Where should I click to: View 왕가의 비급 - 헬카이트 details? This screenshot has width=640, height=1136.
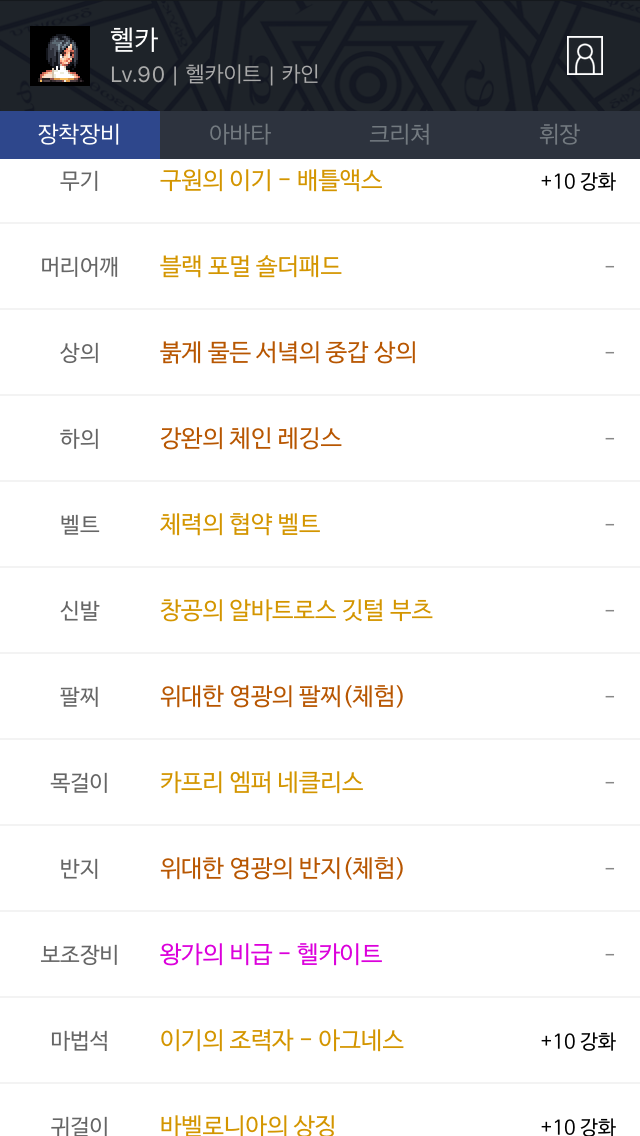tap(271, 954)
